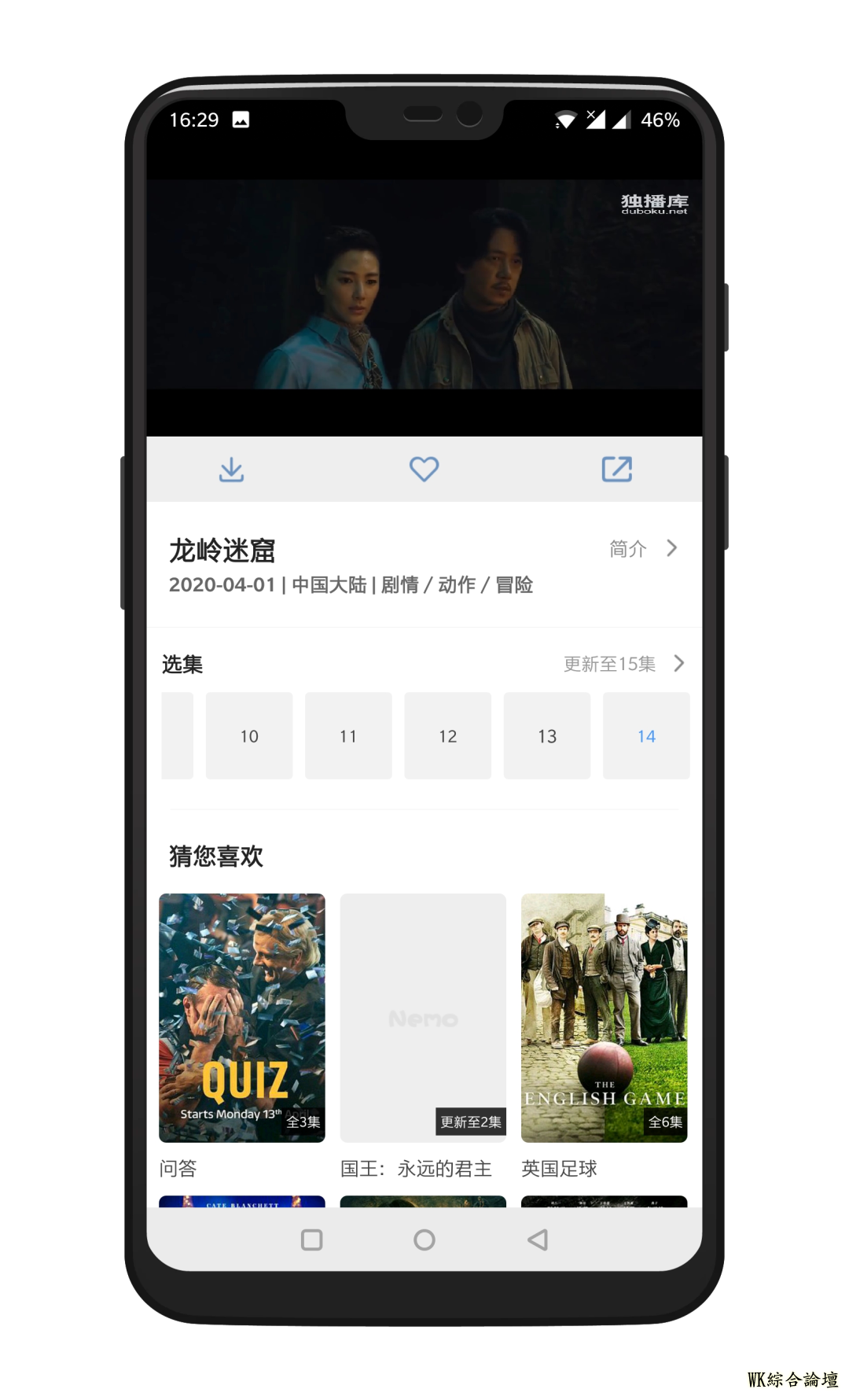Return to the home screen
This screenshot has height=1400, width=849.
point(424,1240)
